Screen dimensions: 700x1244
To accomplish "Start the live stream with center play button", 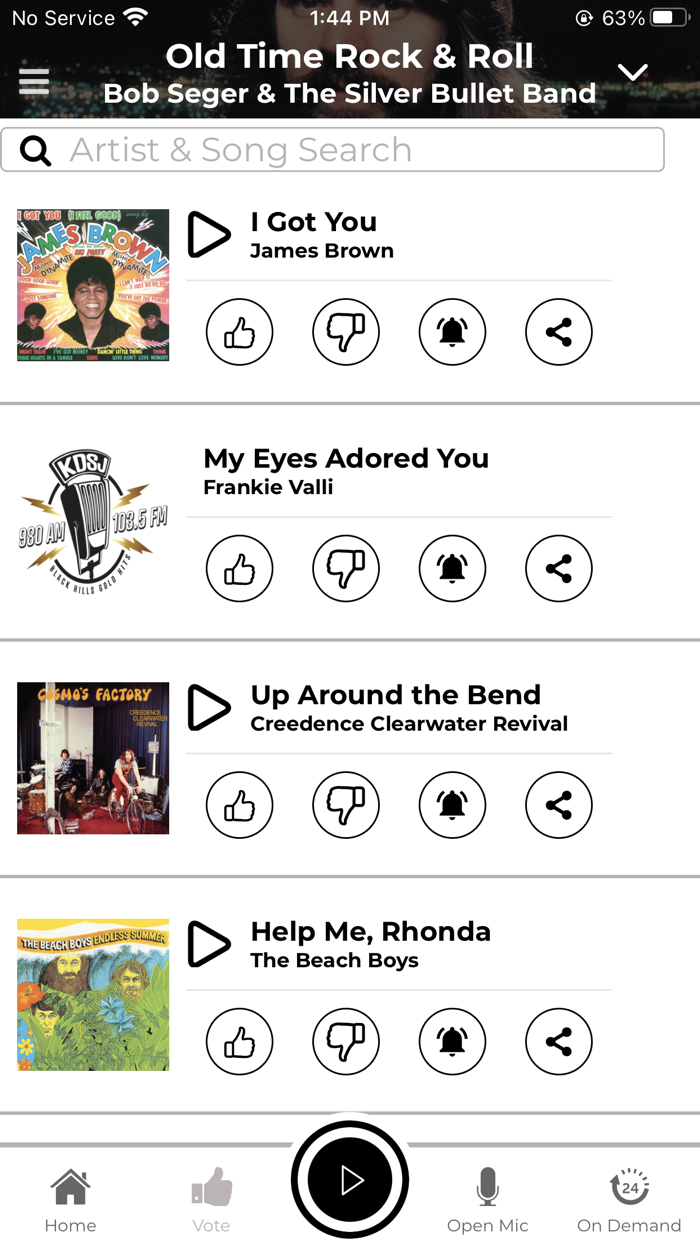I will 350,1181.
